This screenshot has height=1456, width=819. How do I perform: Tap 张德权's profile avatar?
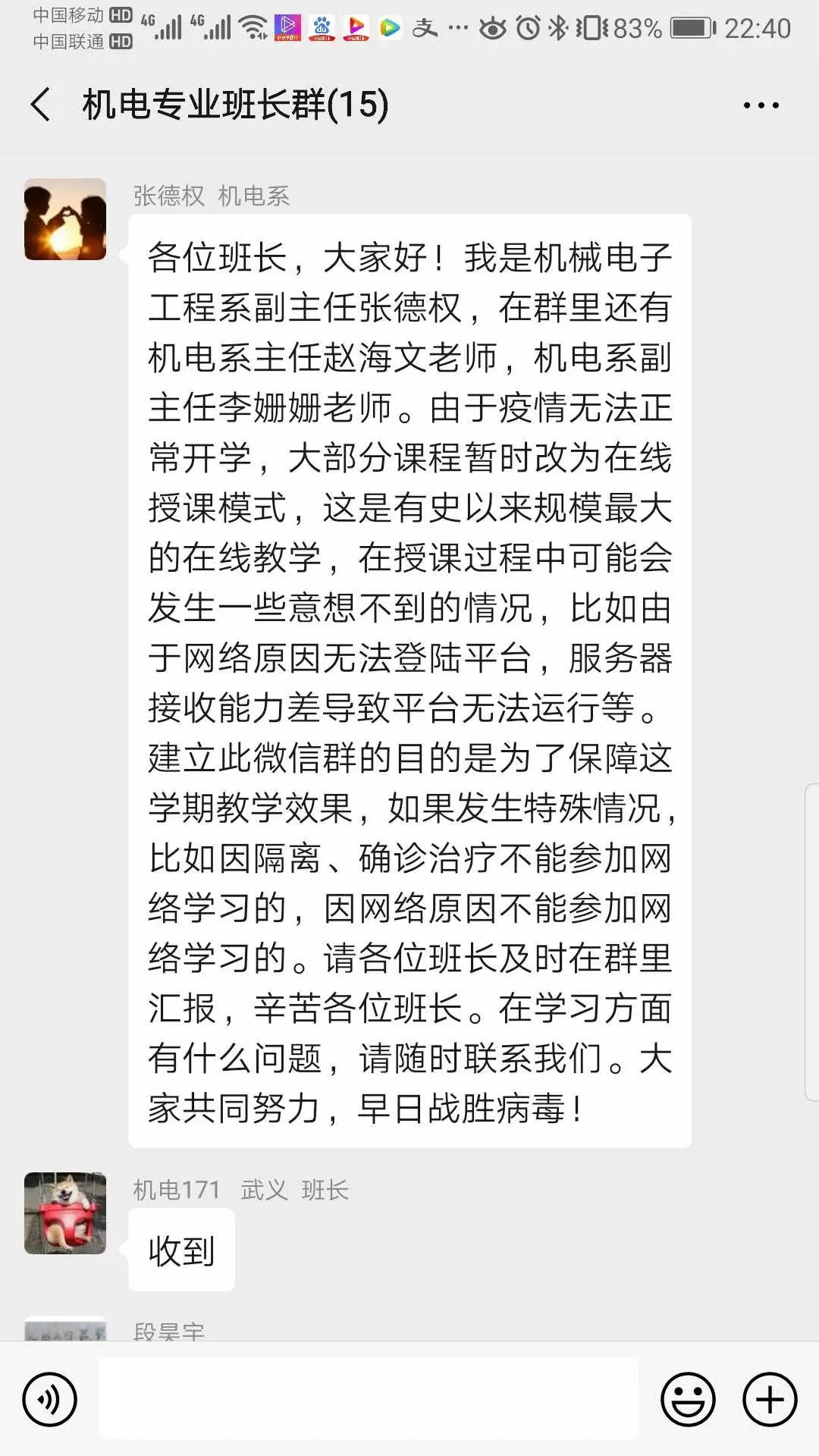click(x=65, y=220)
